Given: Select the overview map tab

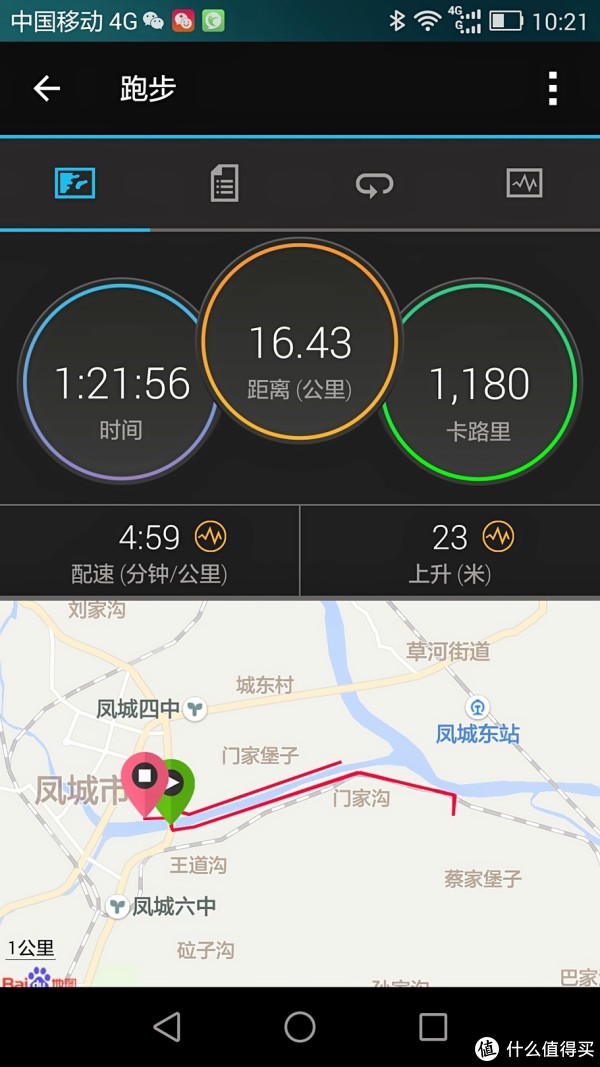Looking at the screenshot, I should [75, 184].
